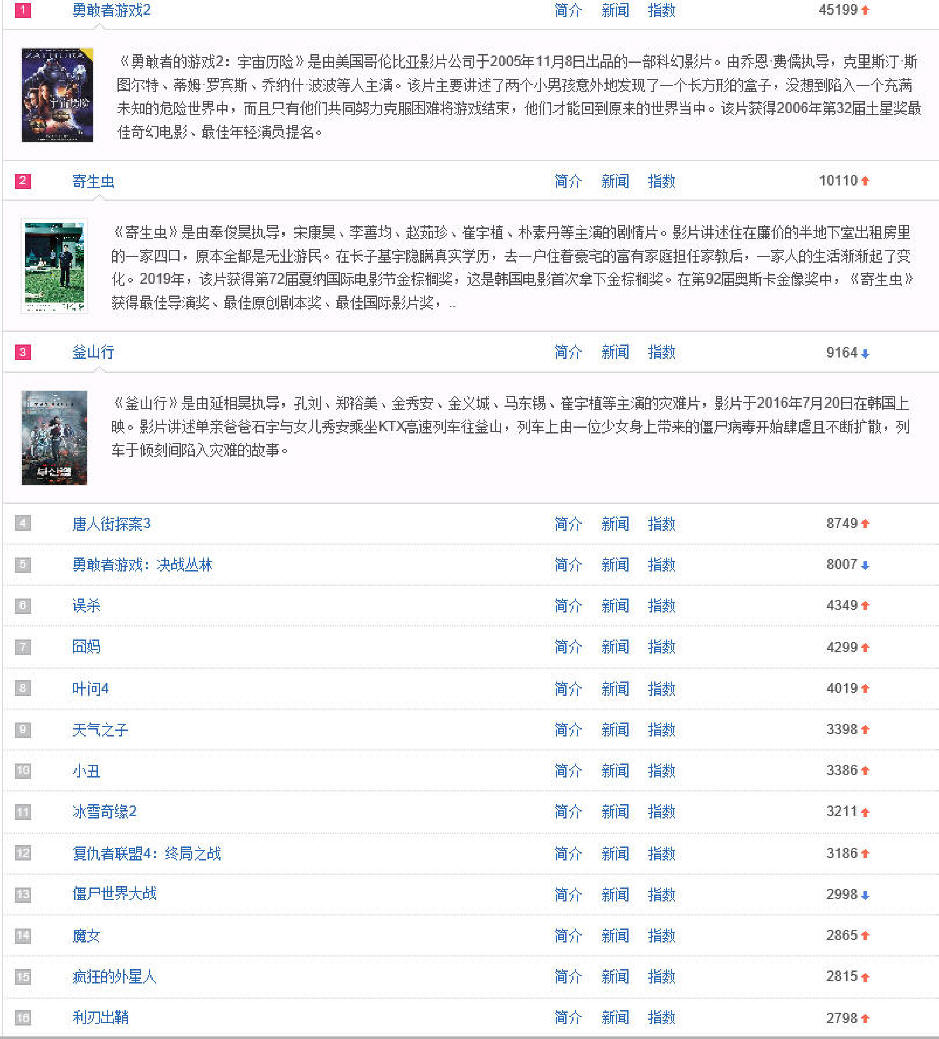This screenshot has width=939, height=1039.
Task: Open the 新闻 link for 釜山行
Action: pyautogui.click(x=615, y=352)
